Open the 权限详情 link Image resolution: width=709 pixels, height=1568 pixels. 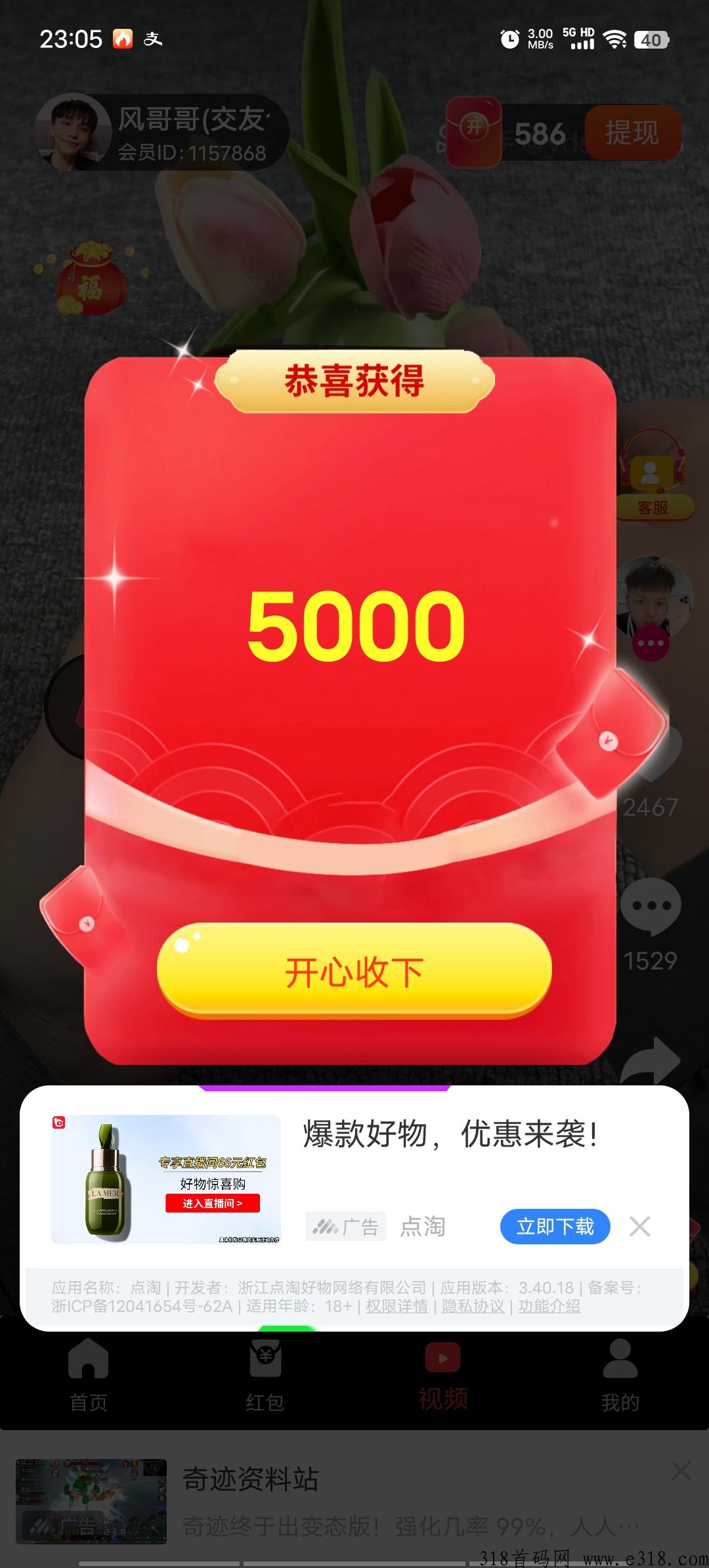(x=397, y=1306)
